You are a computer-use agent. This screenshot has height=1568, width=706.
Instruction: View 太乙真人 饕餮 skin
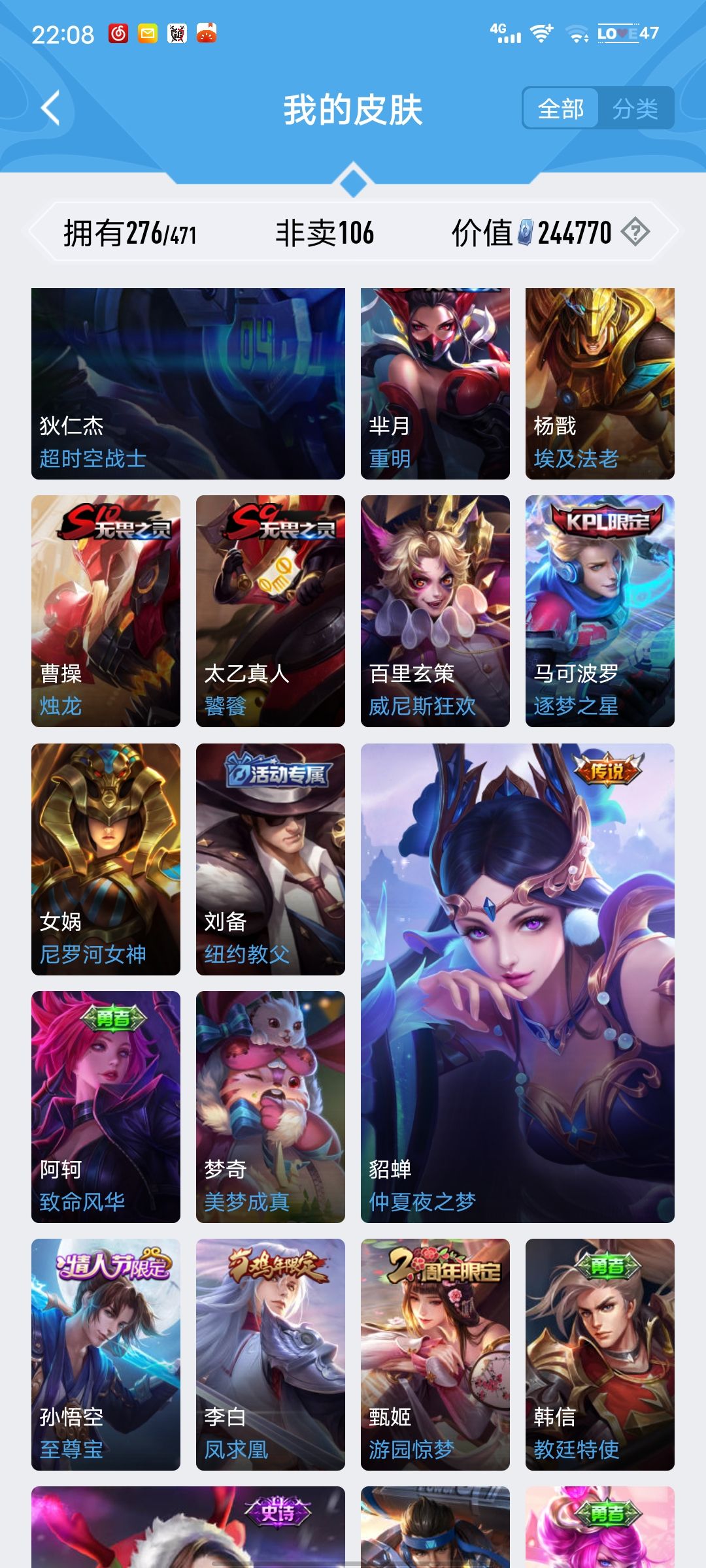[x=270, y=611]
